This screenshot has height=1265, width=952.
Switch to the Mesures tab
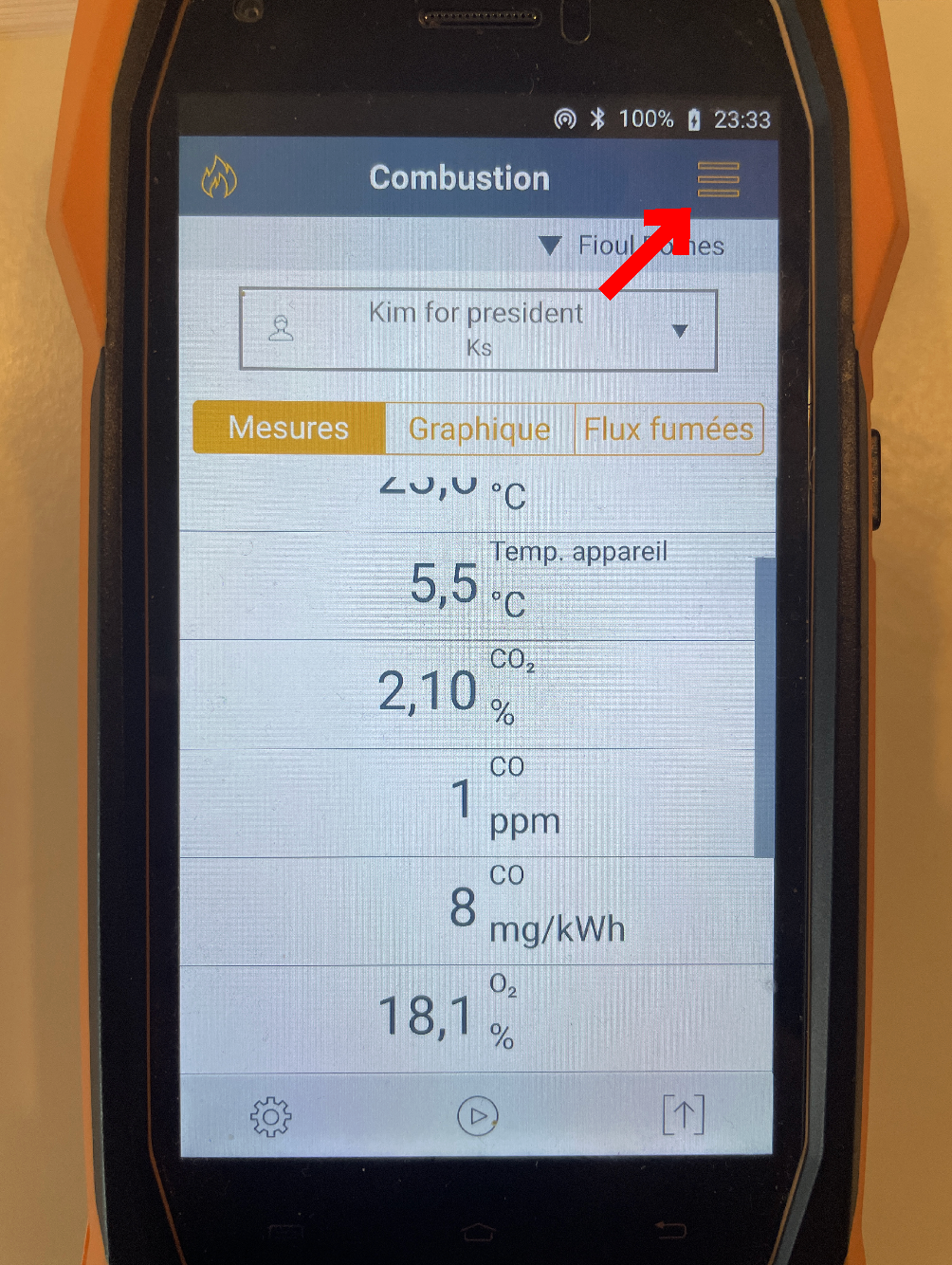[x=289, y=428]
